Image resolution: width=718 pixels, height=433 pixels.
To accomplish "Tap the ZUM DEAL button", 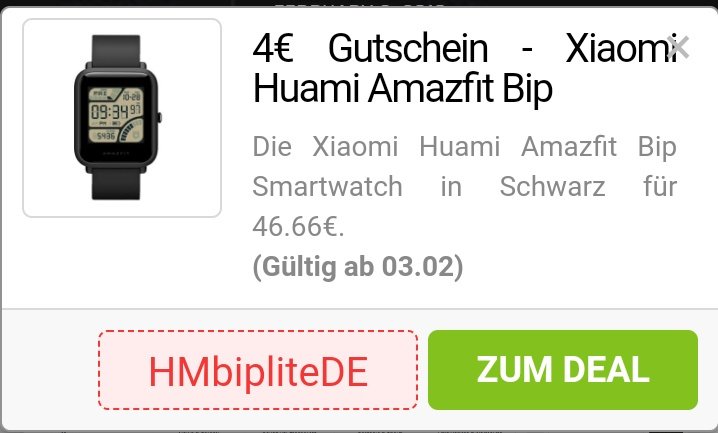I will tap(562, 370).
